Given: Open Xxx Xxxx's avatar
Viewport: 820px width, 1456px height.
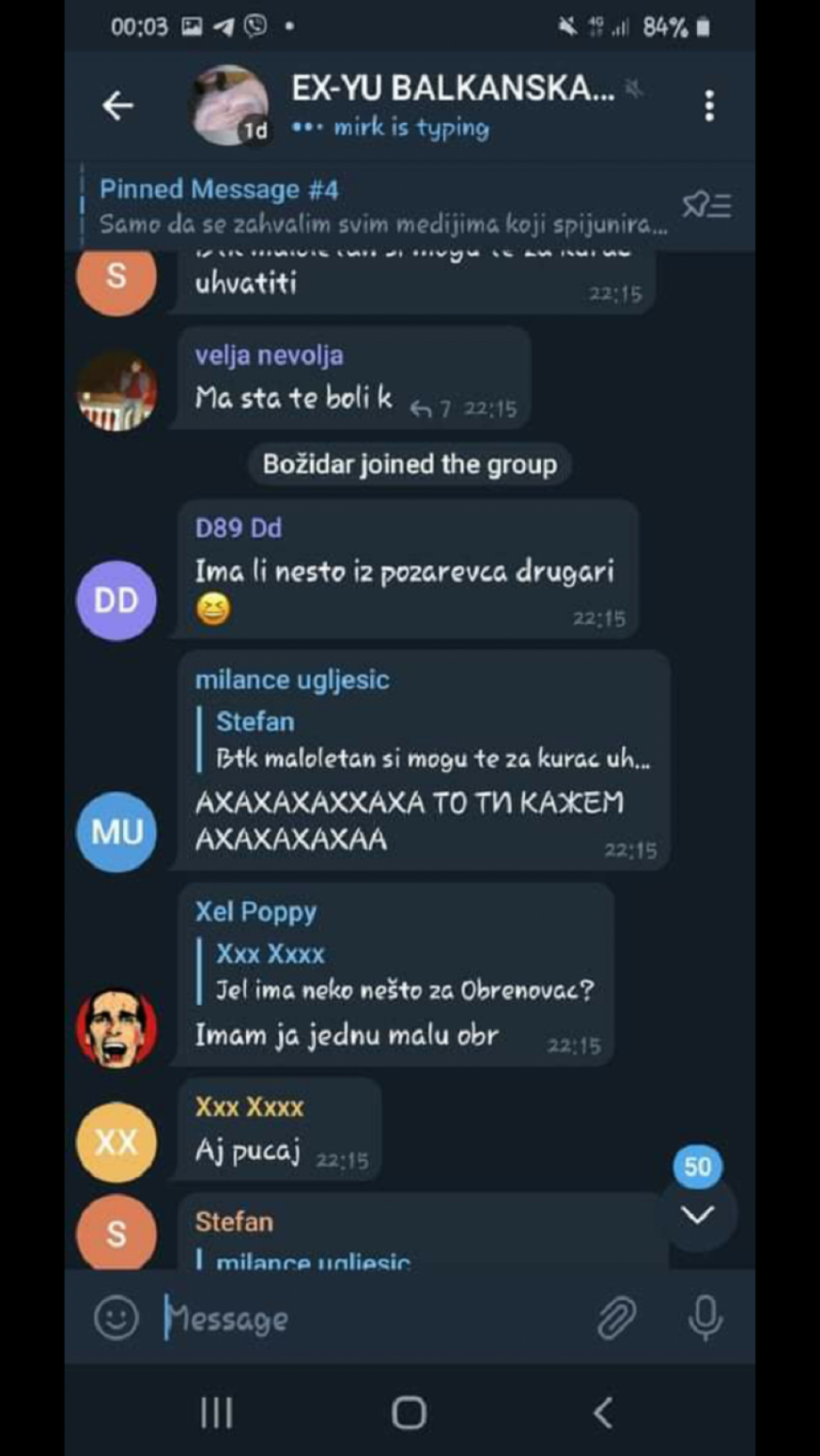Looking at the screenshot, I should 117,1142.
